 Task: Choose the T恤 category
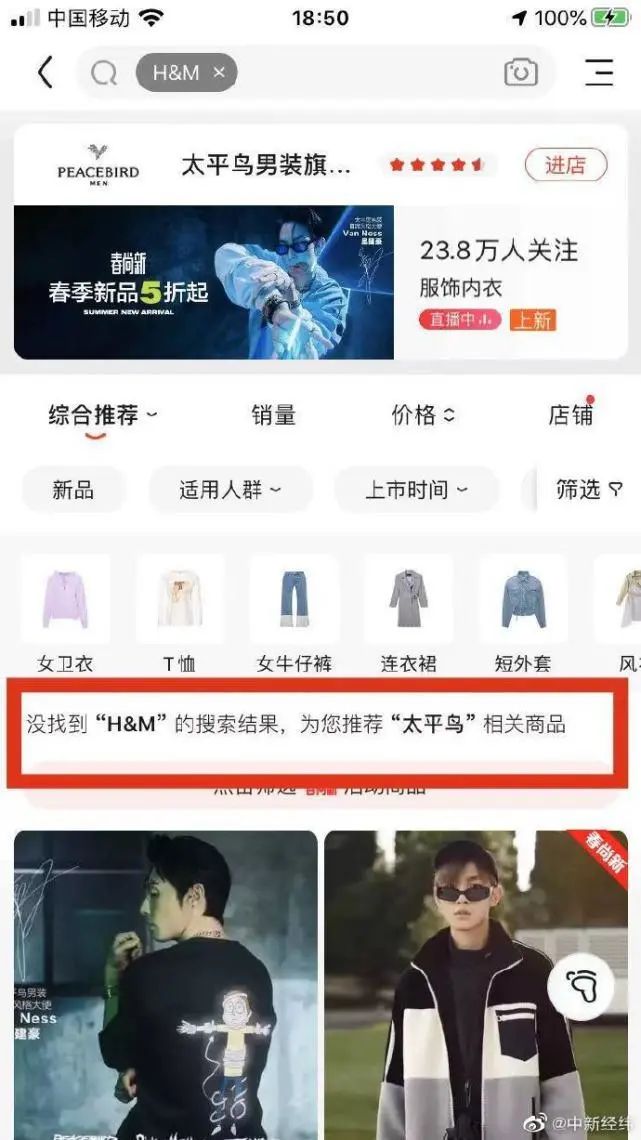(x=180, y=614)
